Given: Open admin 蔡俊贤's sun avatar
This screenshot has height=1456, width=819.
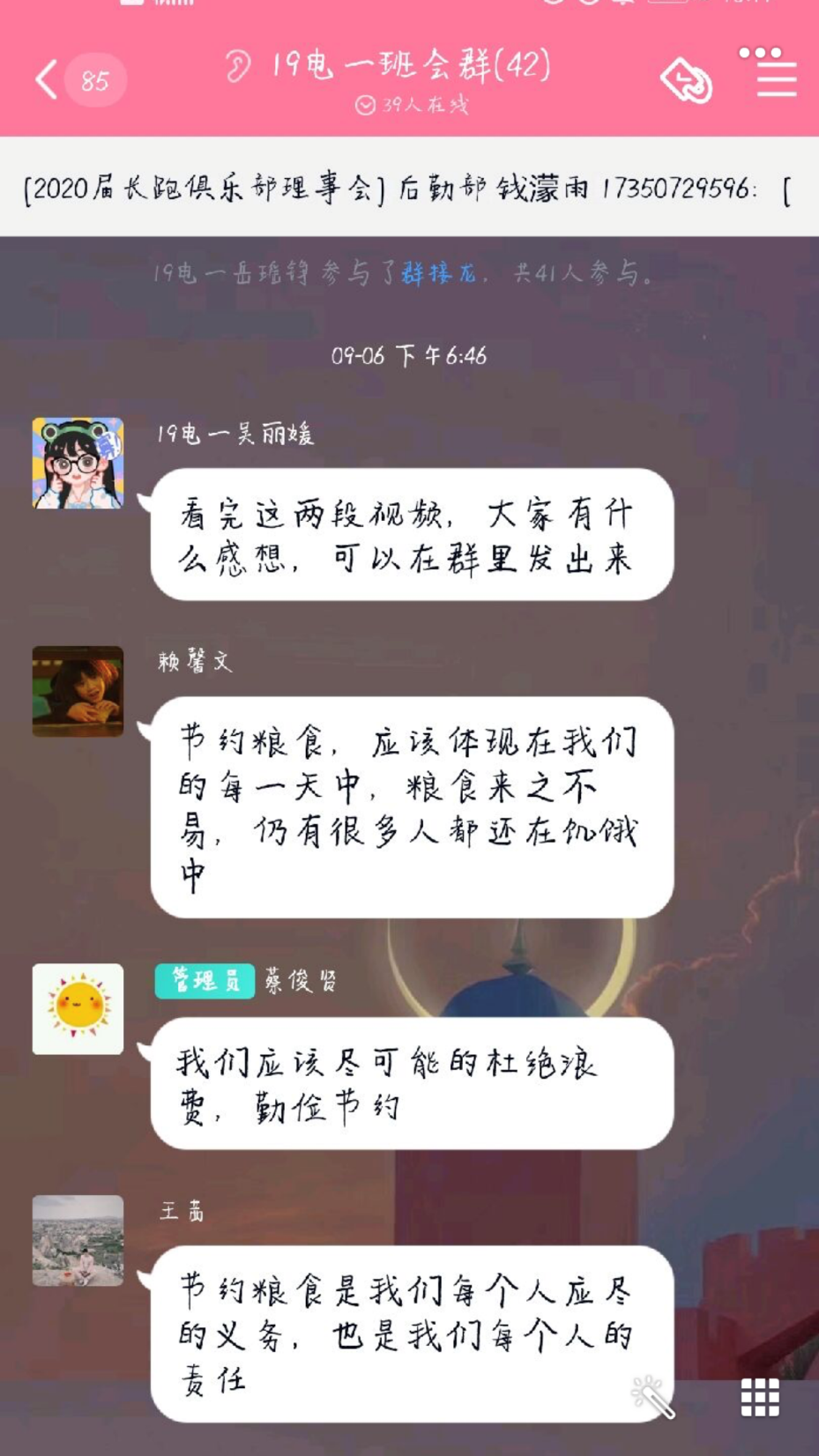Looking at the screenshot, I should pos(78,1008).
